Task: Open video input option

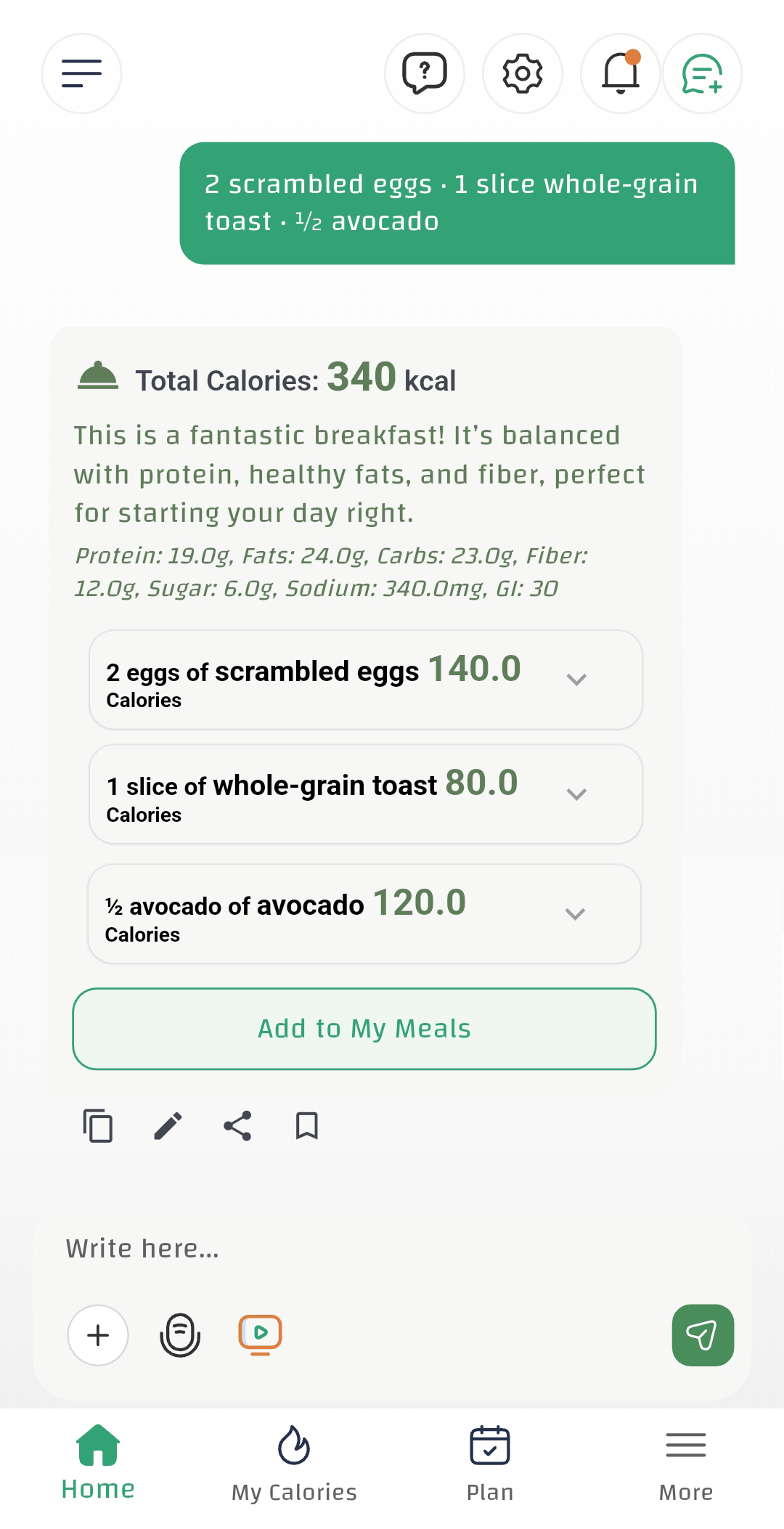Action: [x=260, y=1334]
